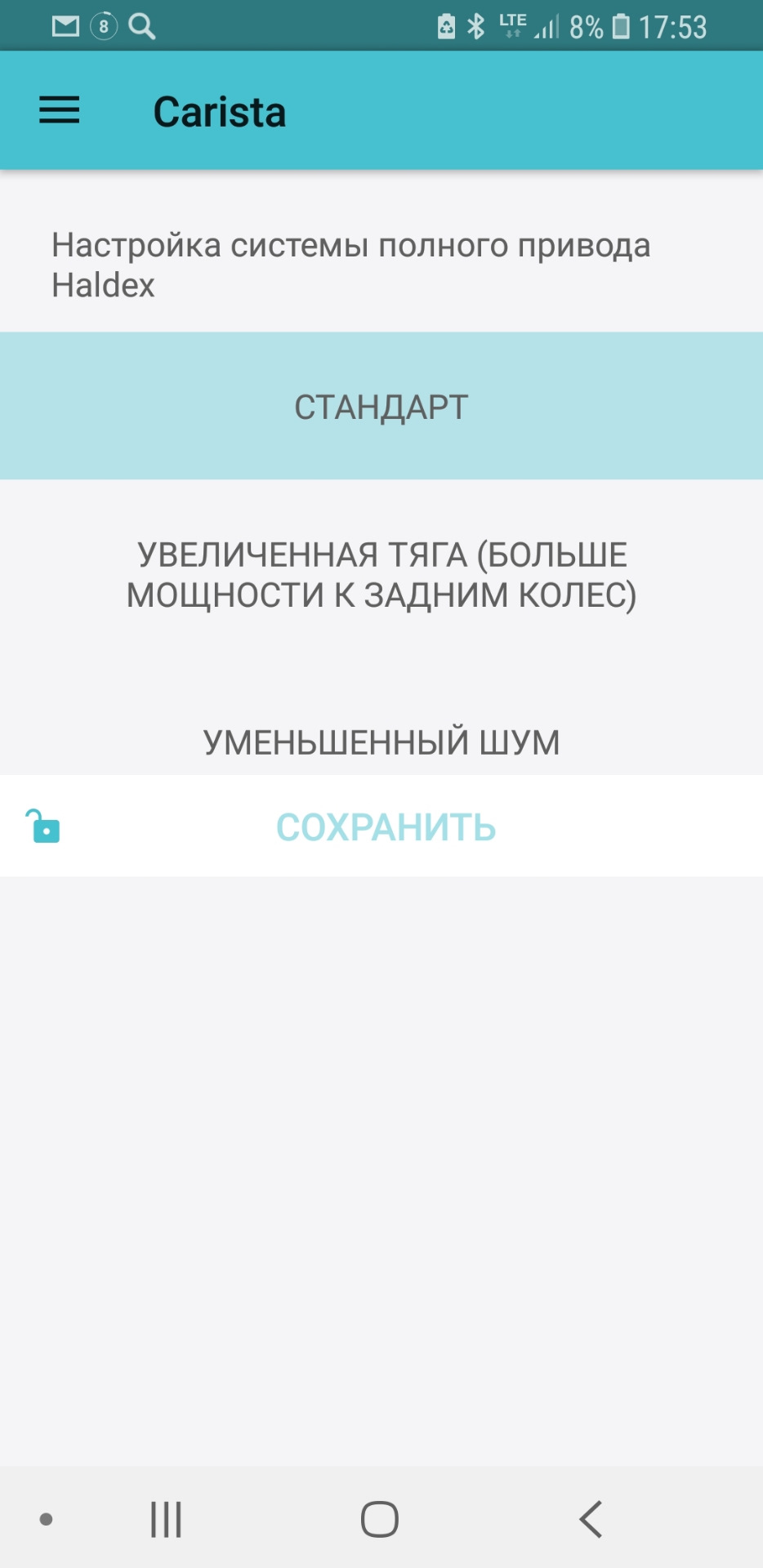Pick the УМЕНЬШЕННЫЙ ШУМ option
The image size is (763, 1568).
click(381, 742)
